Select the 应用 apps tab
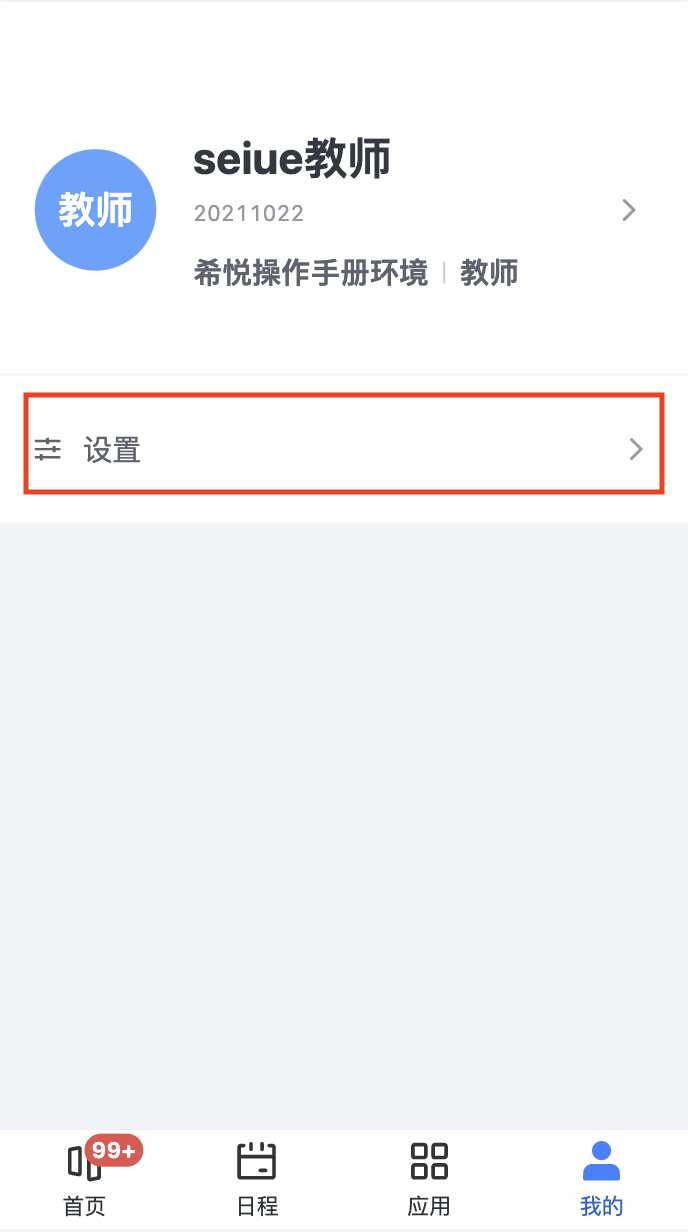Viewport: 688px width, 1232px height. [429, 1180]
